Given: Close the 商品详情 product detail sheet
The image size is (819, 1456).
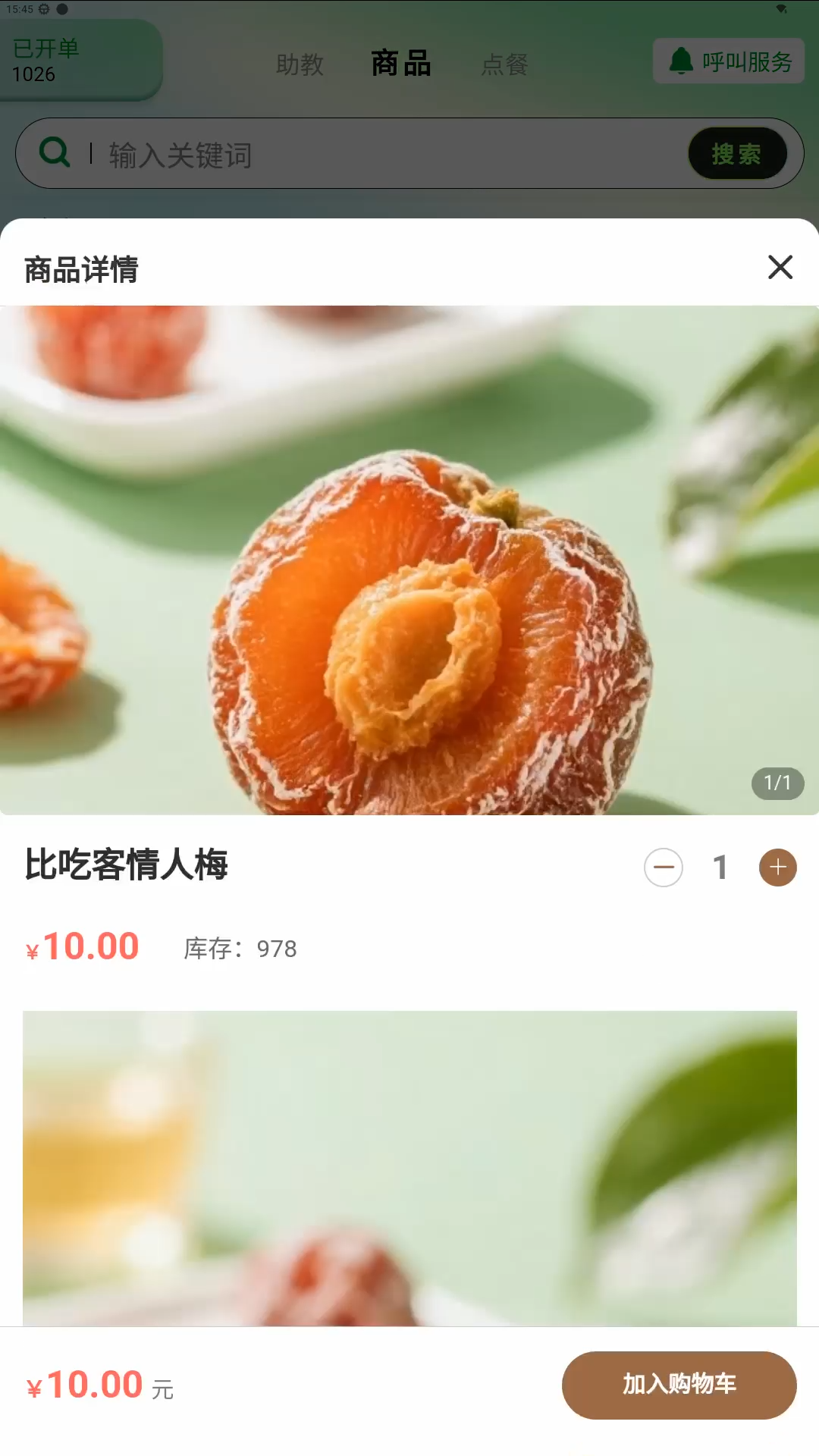Looking at the screenshot, I should click(780, 268).
